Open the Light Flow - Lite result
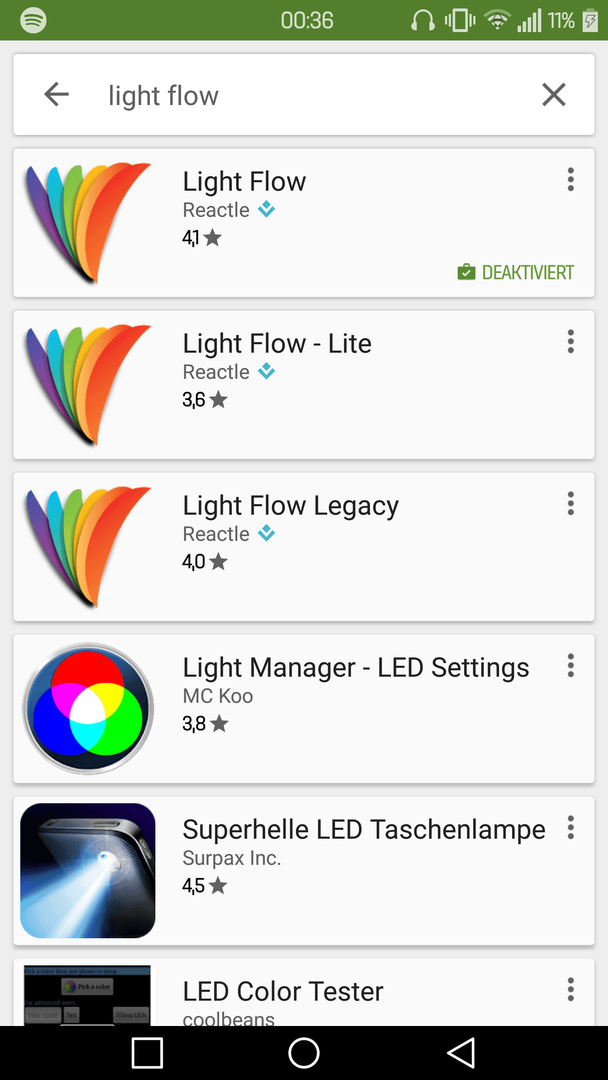 [304, 385]
